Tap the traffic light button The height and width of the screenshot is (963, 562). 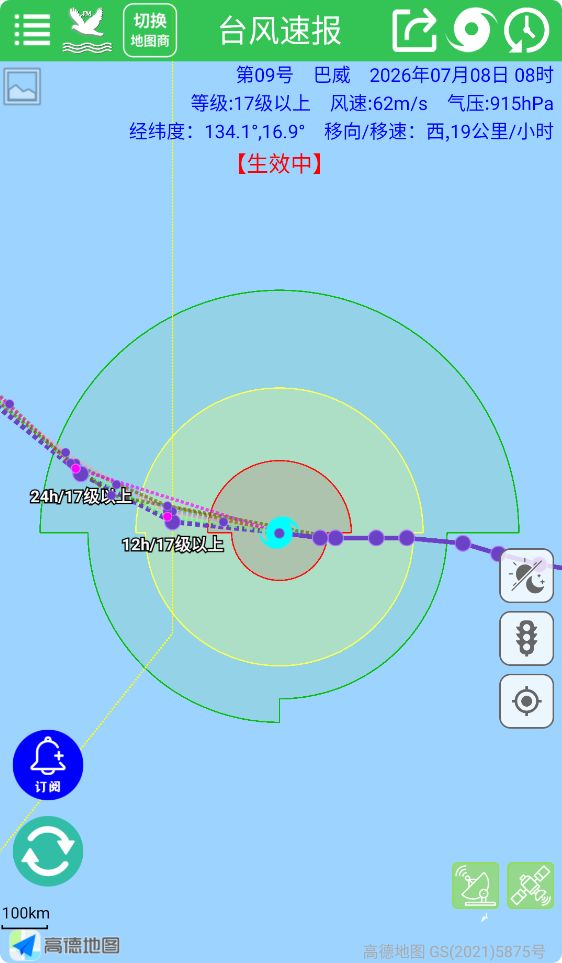[x=526, y=639]
